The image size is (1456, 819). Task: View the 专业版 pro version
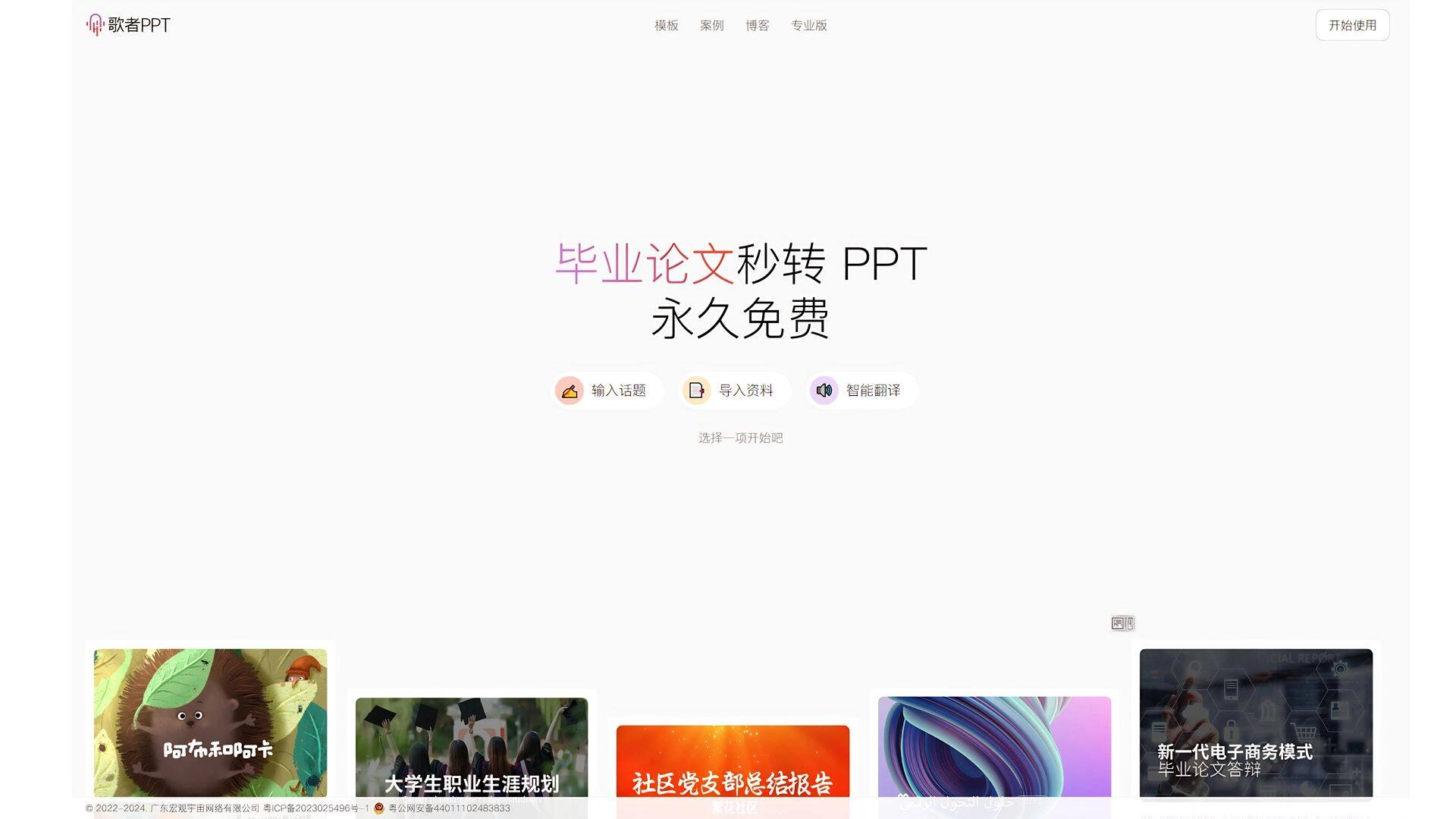[x=808, y=26]
